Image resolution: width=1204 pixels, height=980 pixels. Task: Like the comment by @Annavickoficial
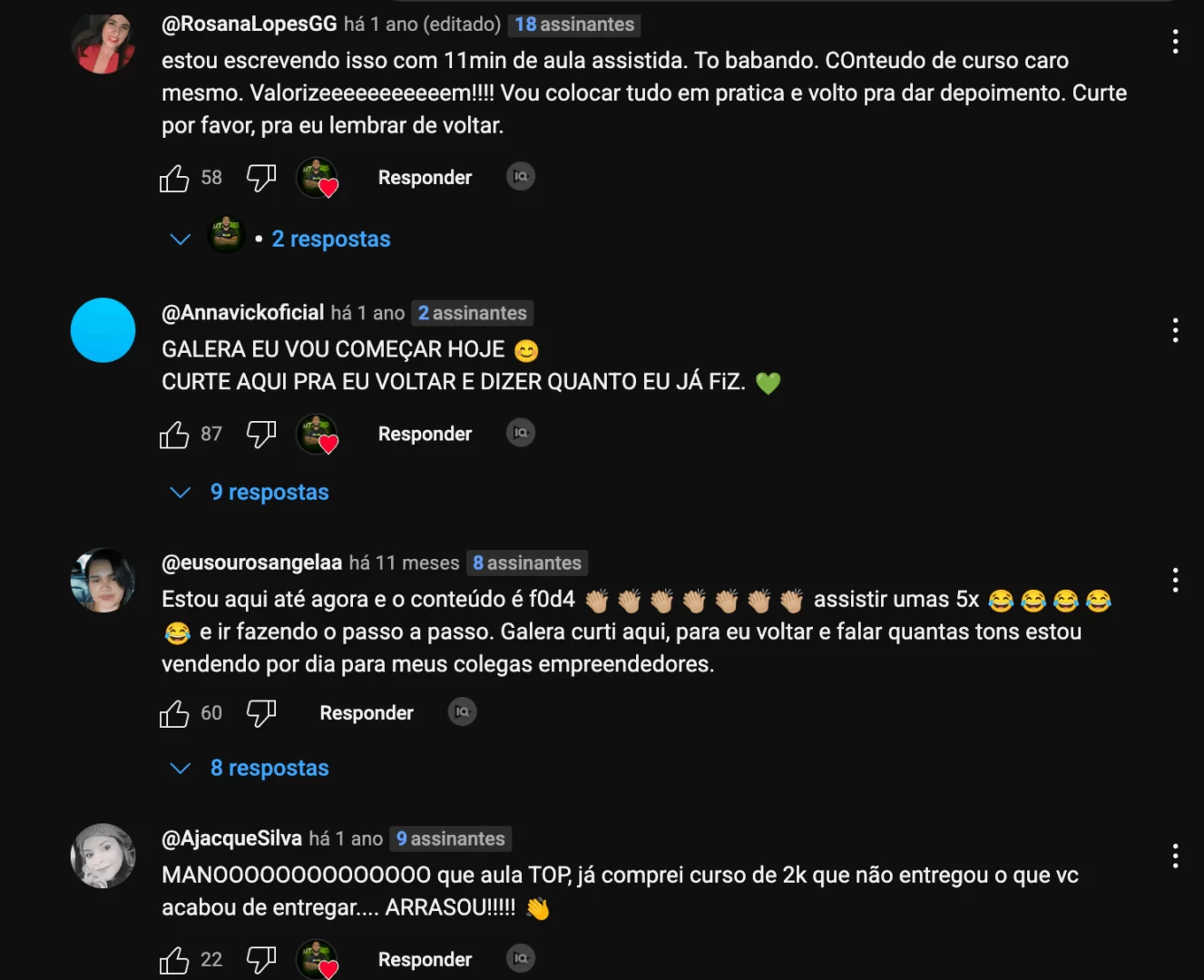(x=174, y=435)
